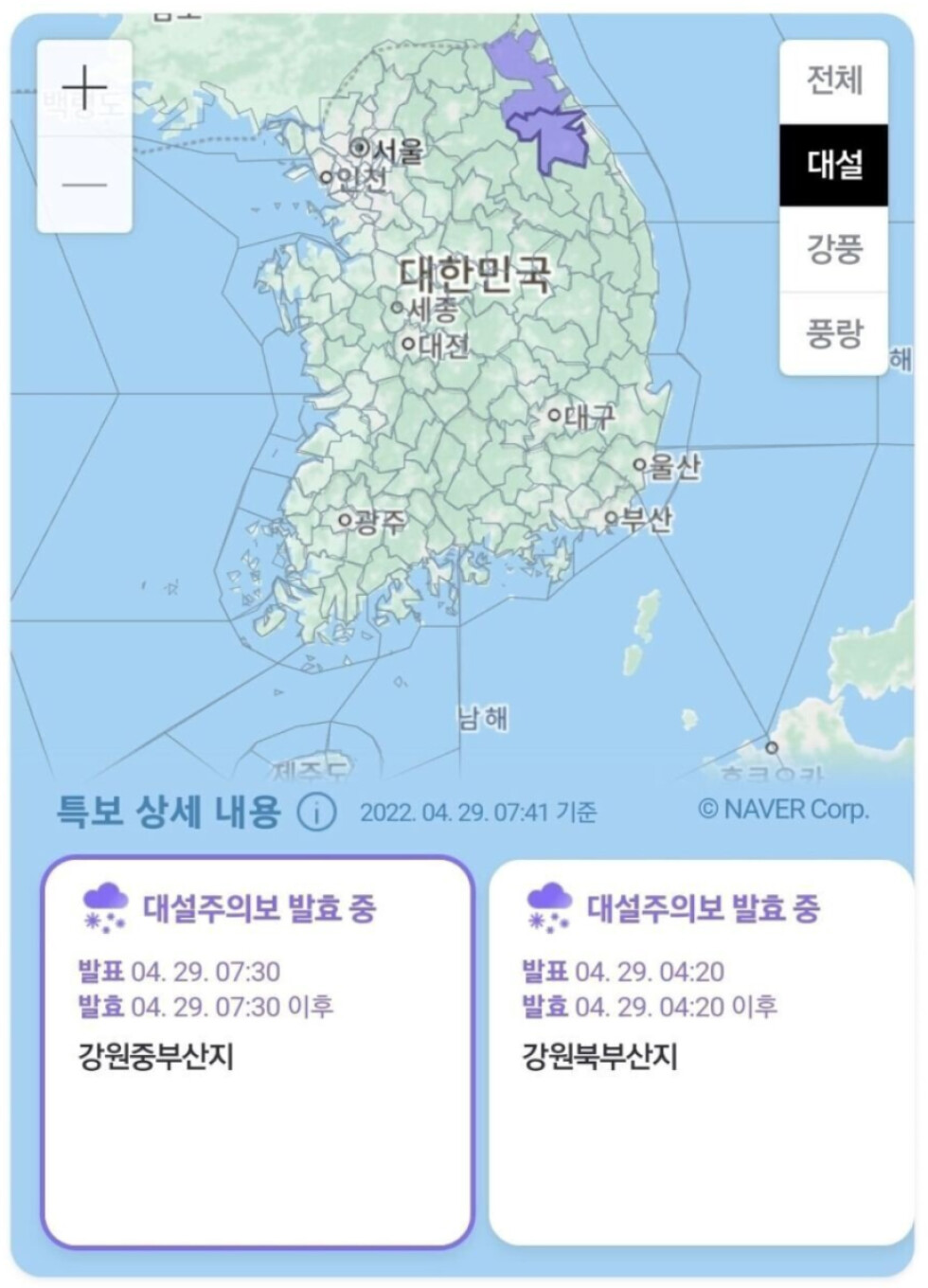Zoom in on the map
The width and height of the screenshot is (928, 1288).
(x=84, y=88)
